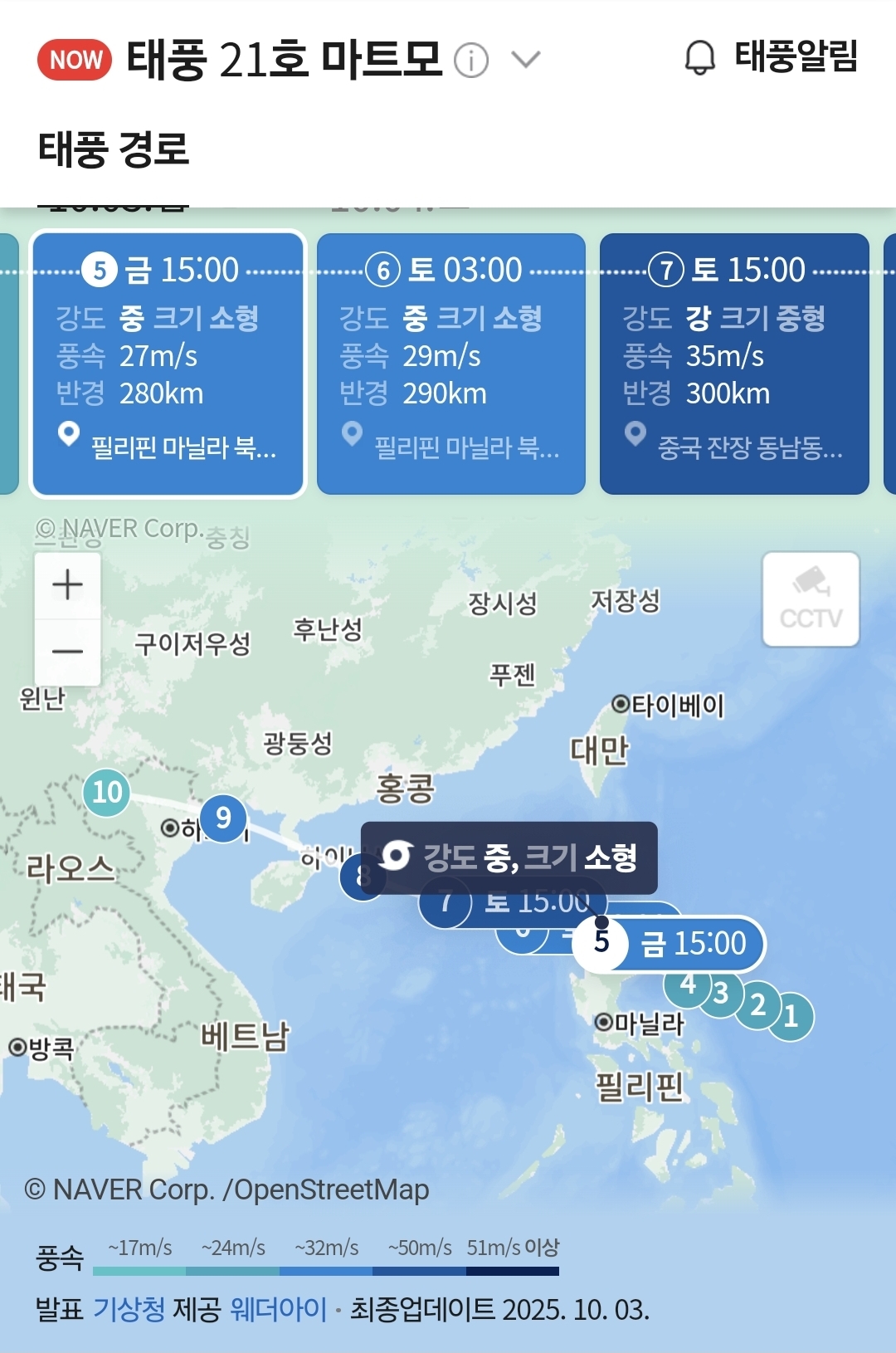Image resolution: width=896 pixels, height=1353 pixels.
Task: Expand the typhoon selection dropdown chevron
Action: (x=526, y=60)
